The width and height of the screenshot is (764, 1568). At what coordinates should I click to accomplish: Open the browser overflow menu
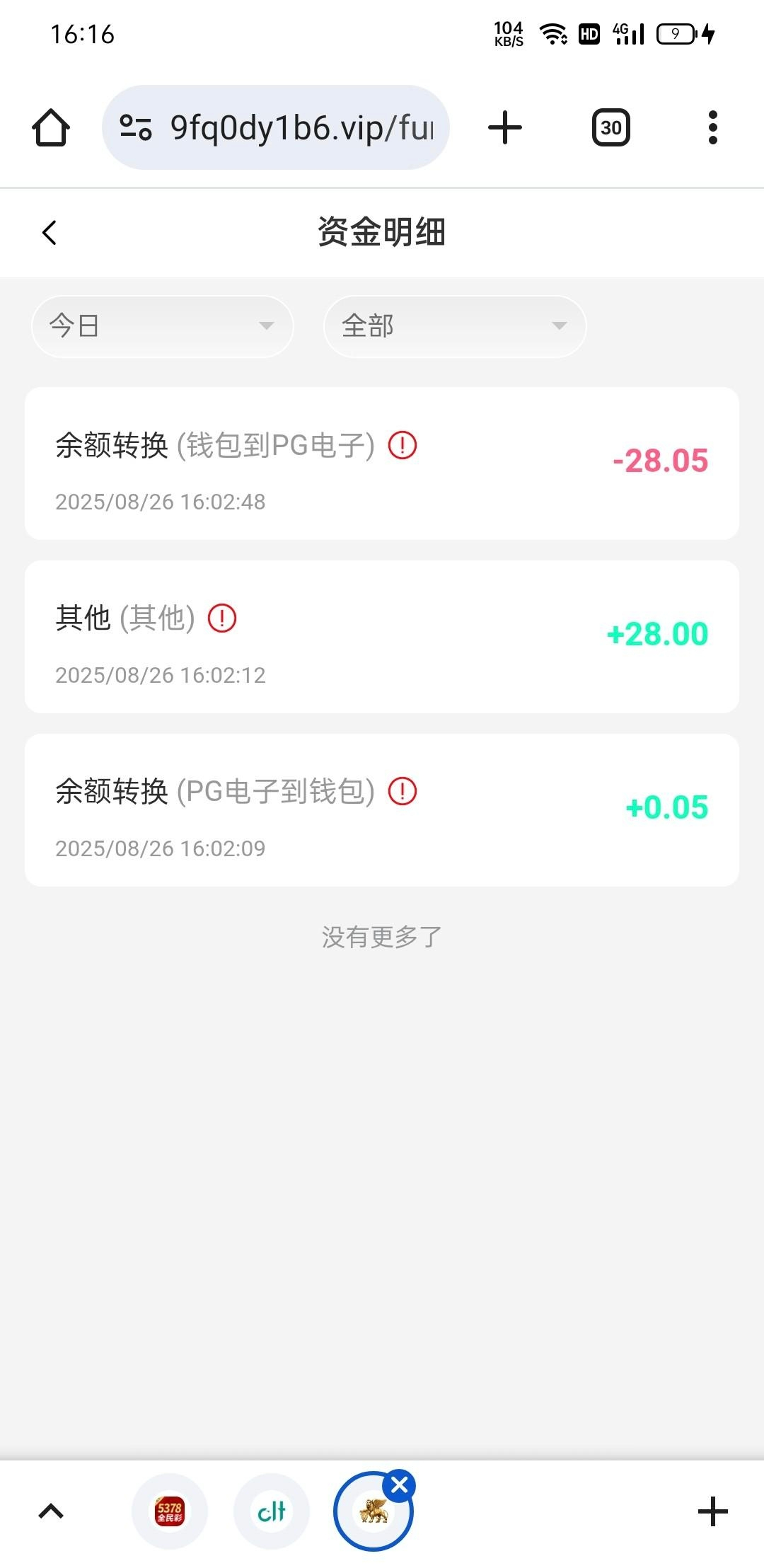click(x=712, y=128)
